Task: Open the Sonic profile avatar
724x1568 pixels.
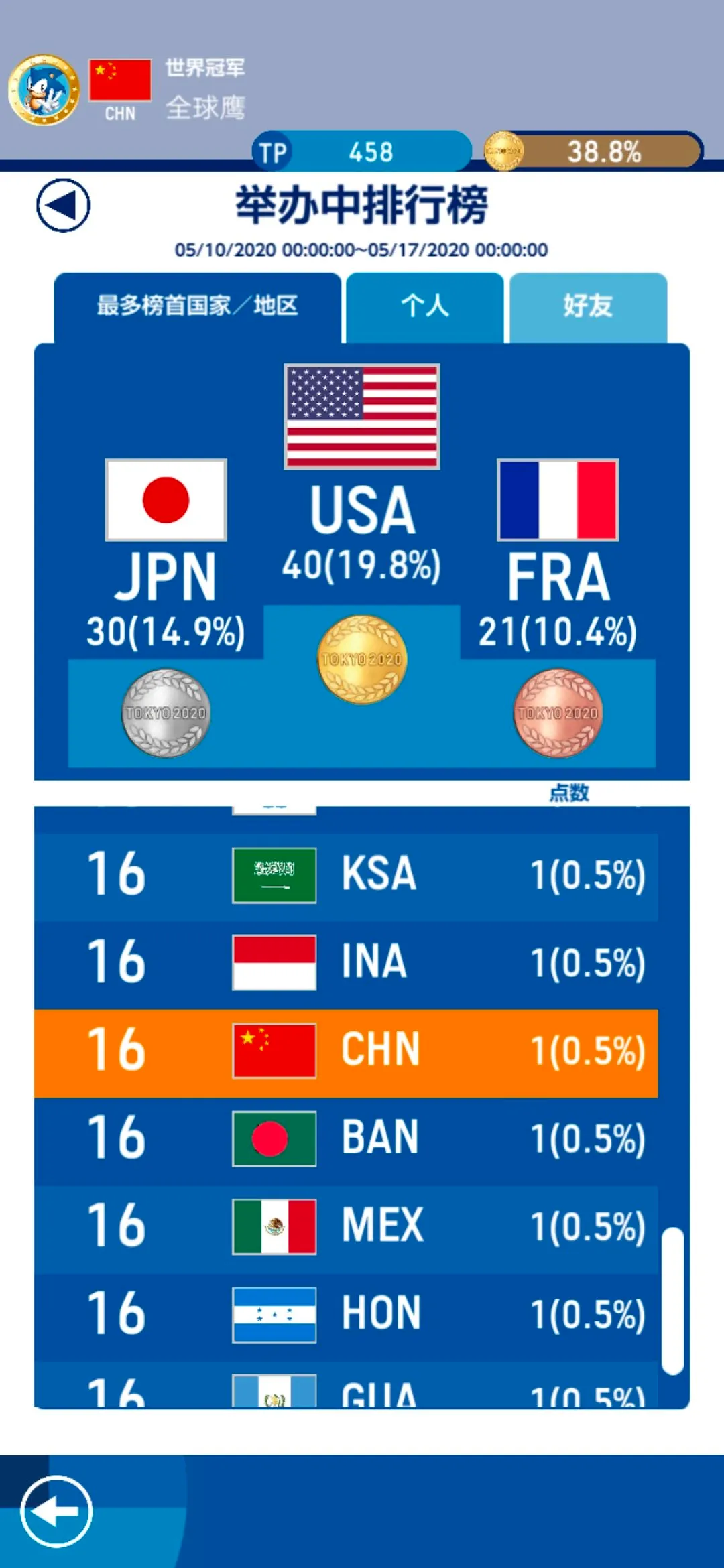Action: tap(44, 90)
